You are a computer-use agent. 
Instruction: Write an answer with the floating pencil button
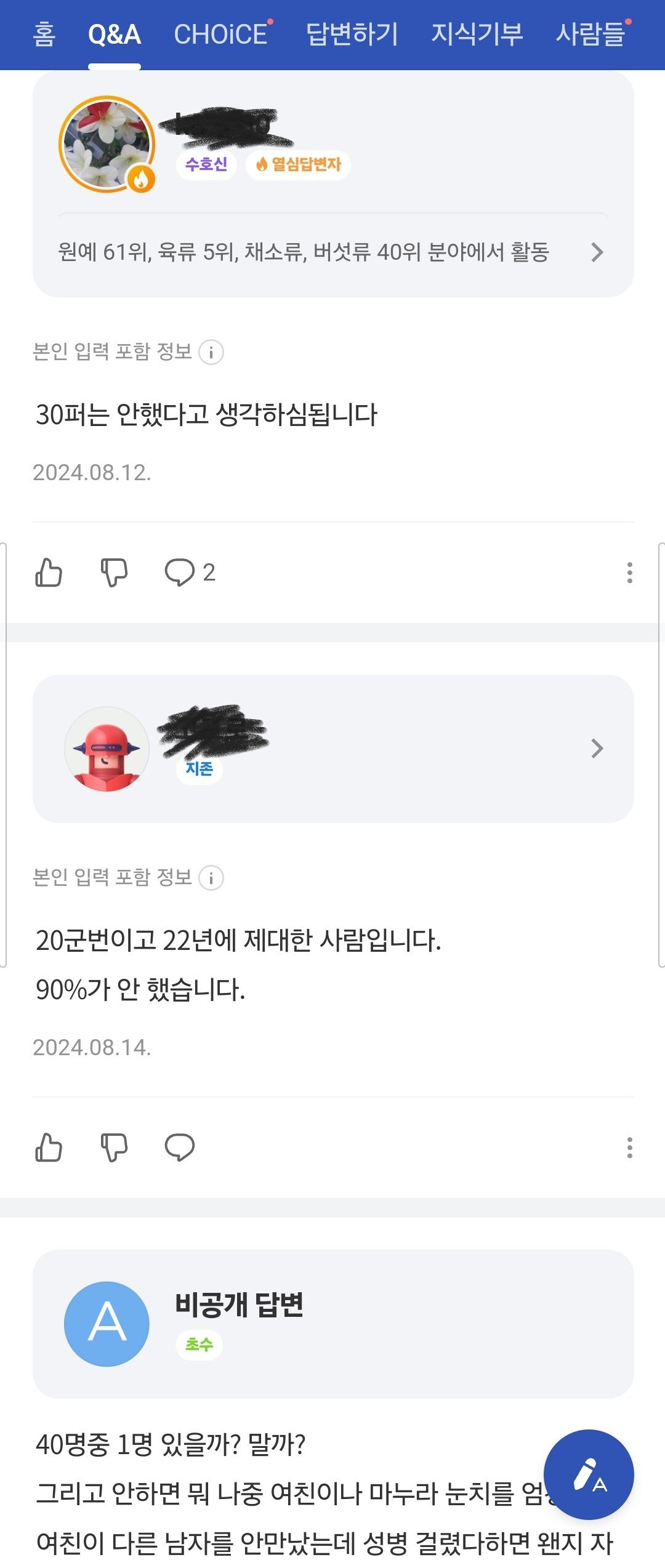point(588,1474)
